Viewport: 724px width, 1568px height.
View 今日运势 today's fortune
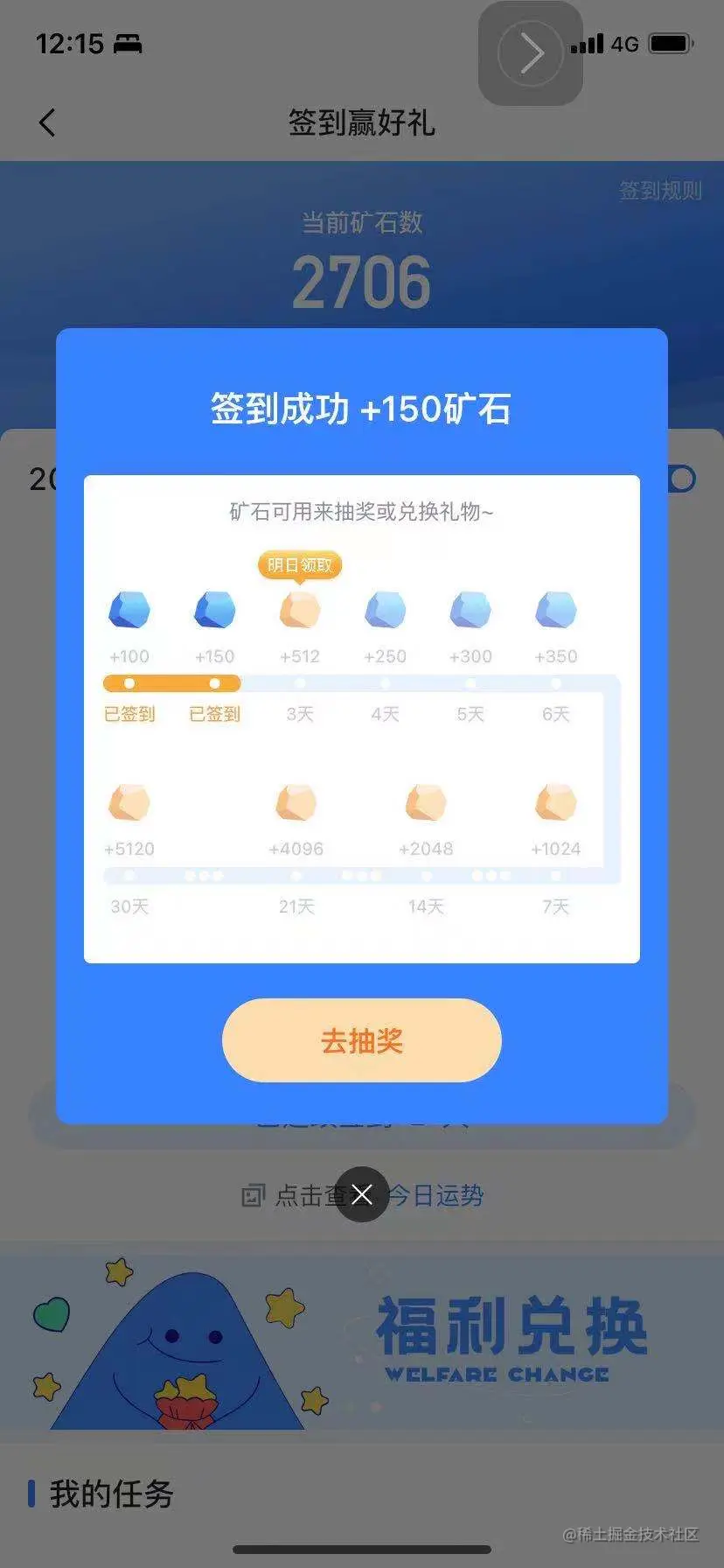click(x=435, y=1195)
